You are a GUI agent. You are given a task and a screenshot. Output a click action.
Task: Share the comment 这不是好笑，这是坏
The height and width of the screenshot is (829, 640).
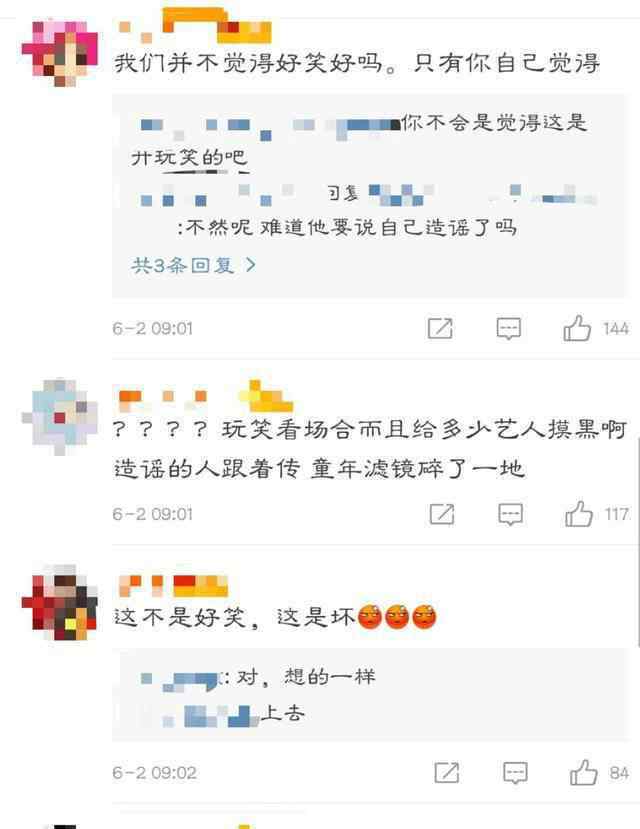pyautogui.click(x=446, y=773)
